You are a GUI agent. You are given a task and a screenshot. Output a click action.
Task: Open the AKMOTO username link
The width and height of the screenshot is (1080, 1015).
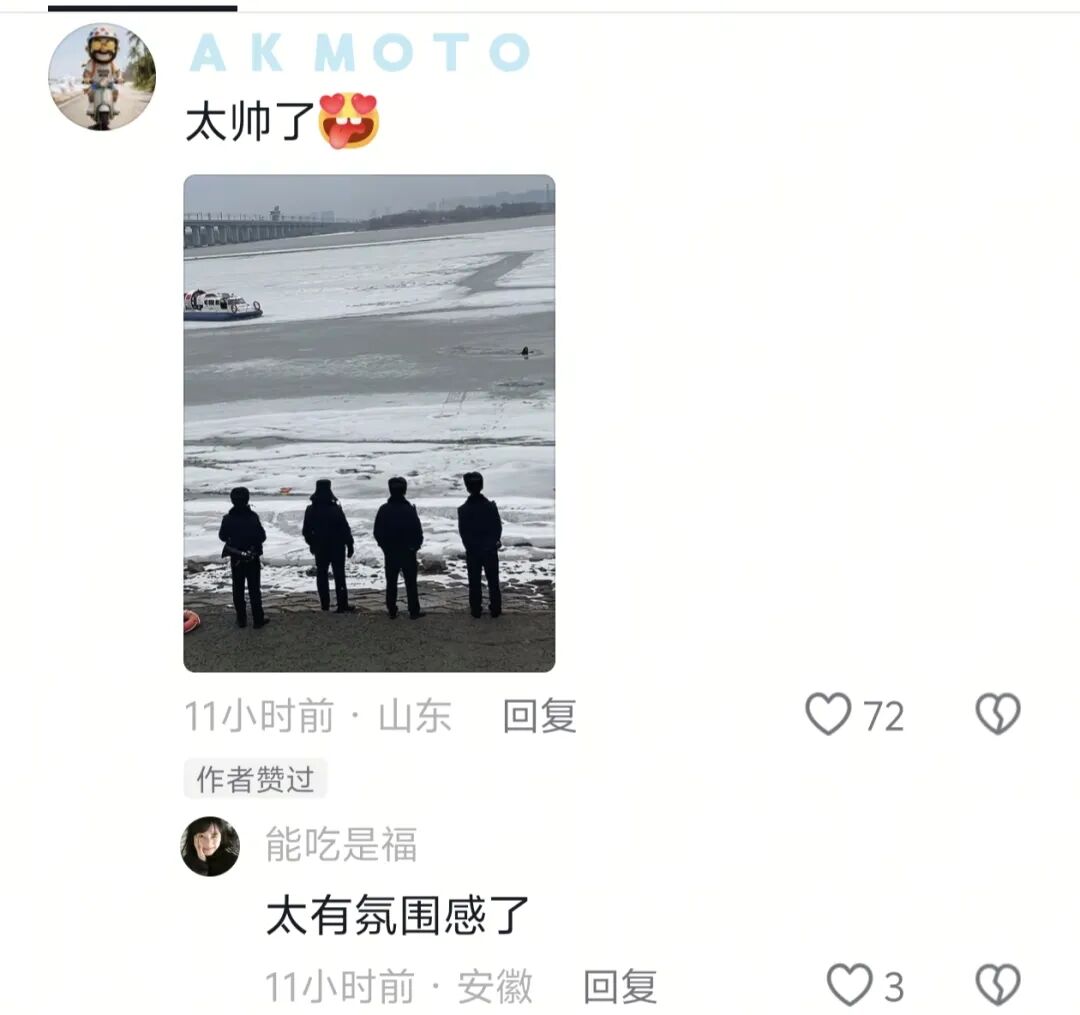359,53
